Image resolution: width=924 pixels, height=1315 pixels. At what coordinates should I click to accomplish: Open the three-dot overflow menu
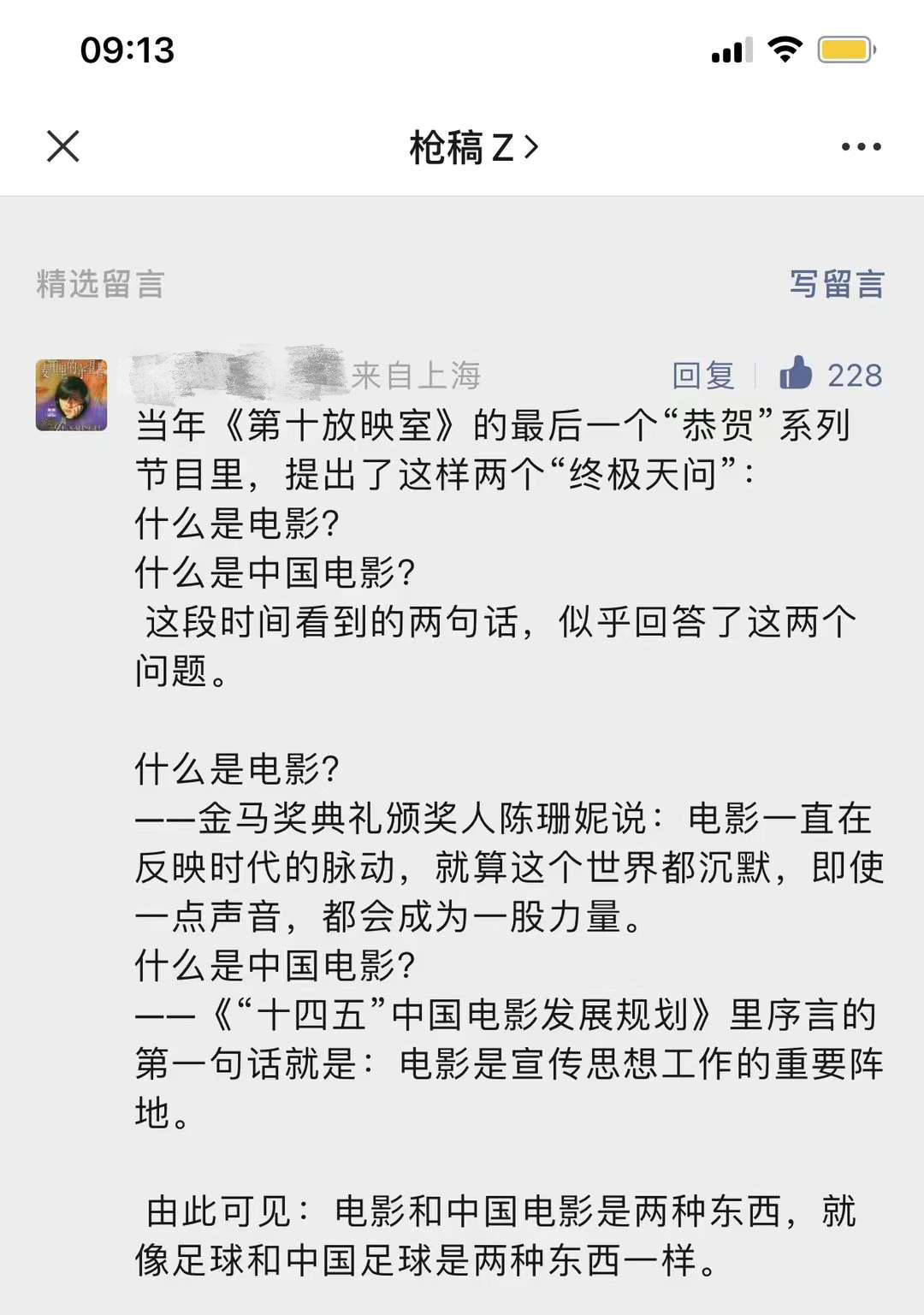point(861,147)
